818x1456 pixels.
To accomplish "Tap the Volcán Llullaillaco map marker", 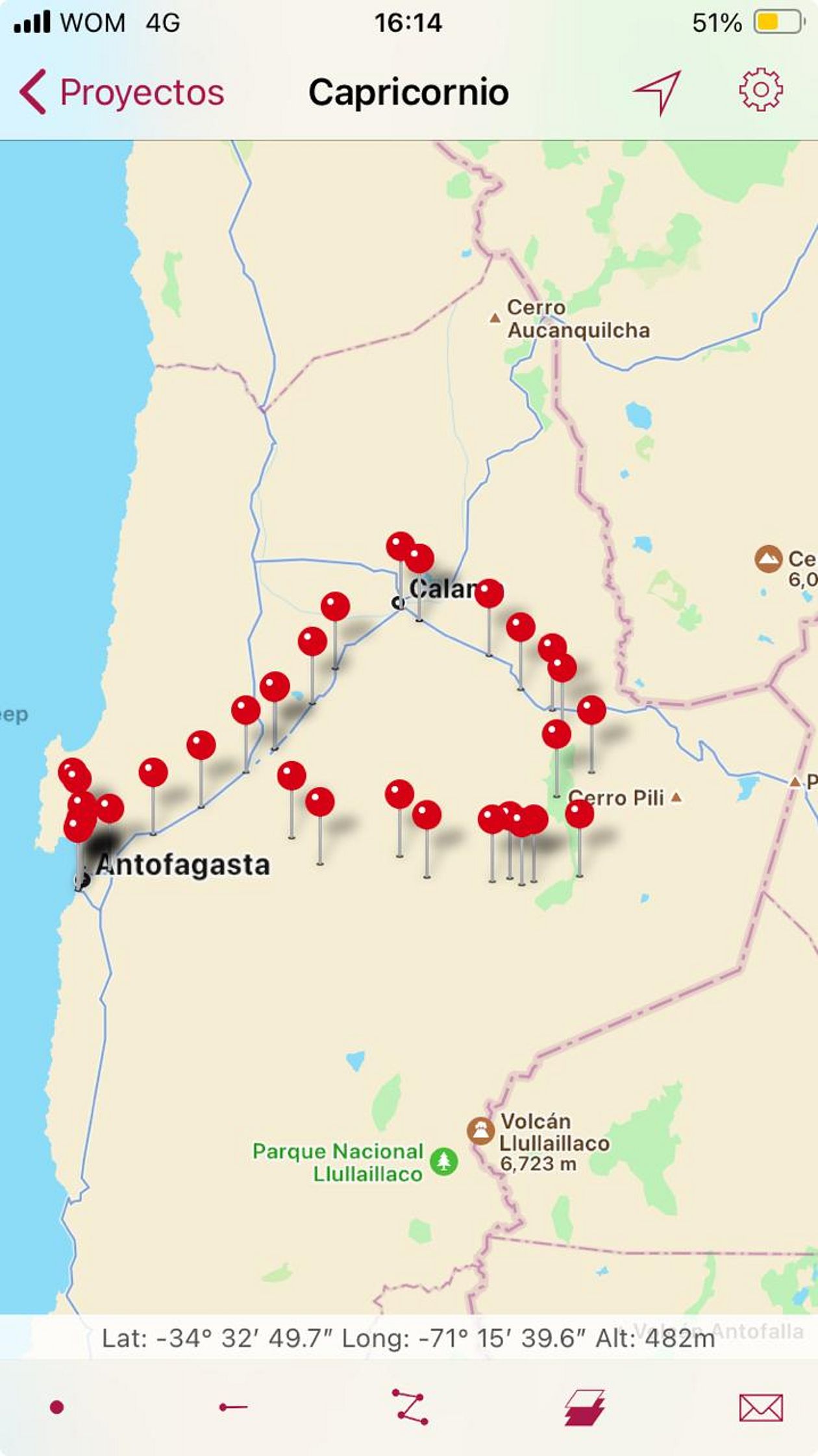I will 481,1132.
